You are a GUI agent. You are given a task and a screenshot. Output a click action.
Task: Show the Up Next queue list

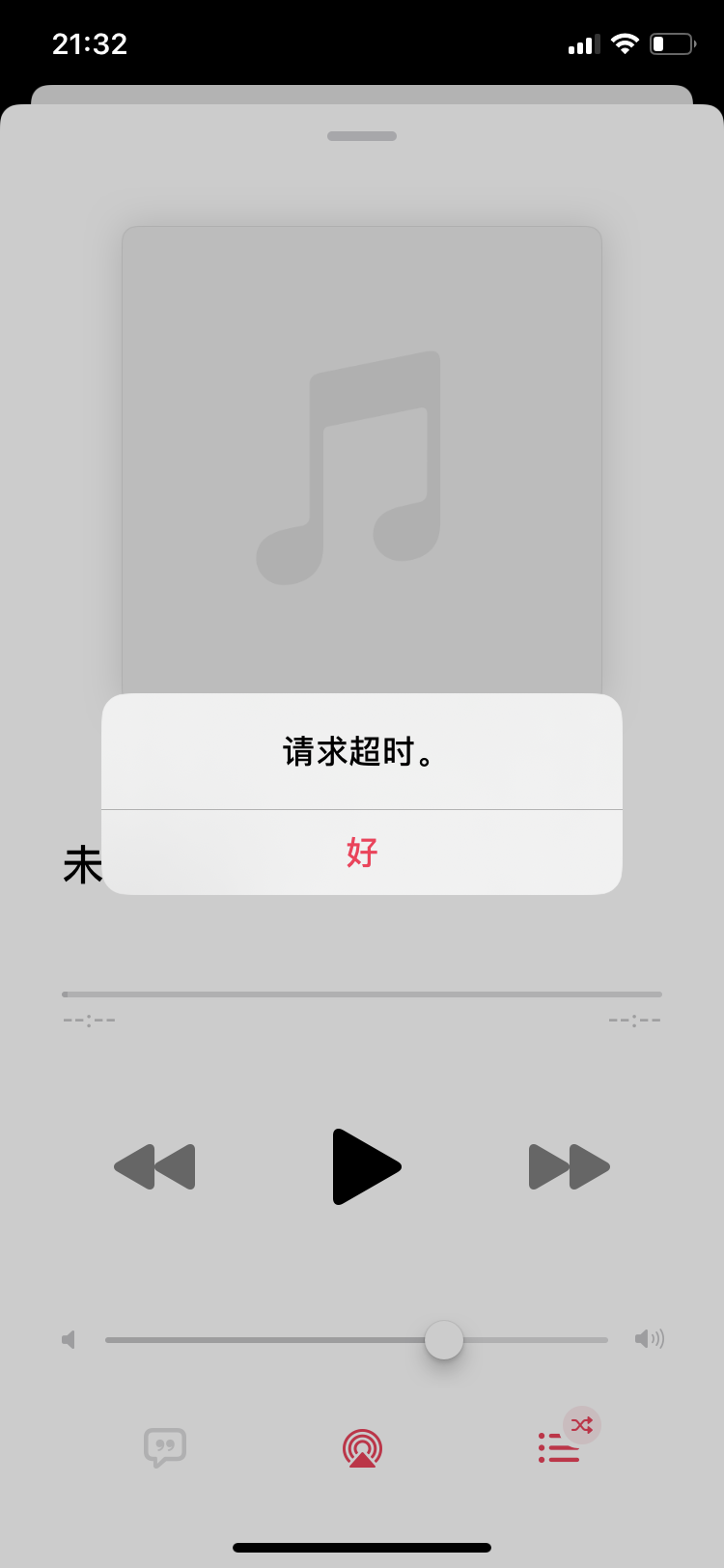559,1447
